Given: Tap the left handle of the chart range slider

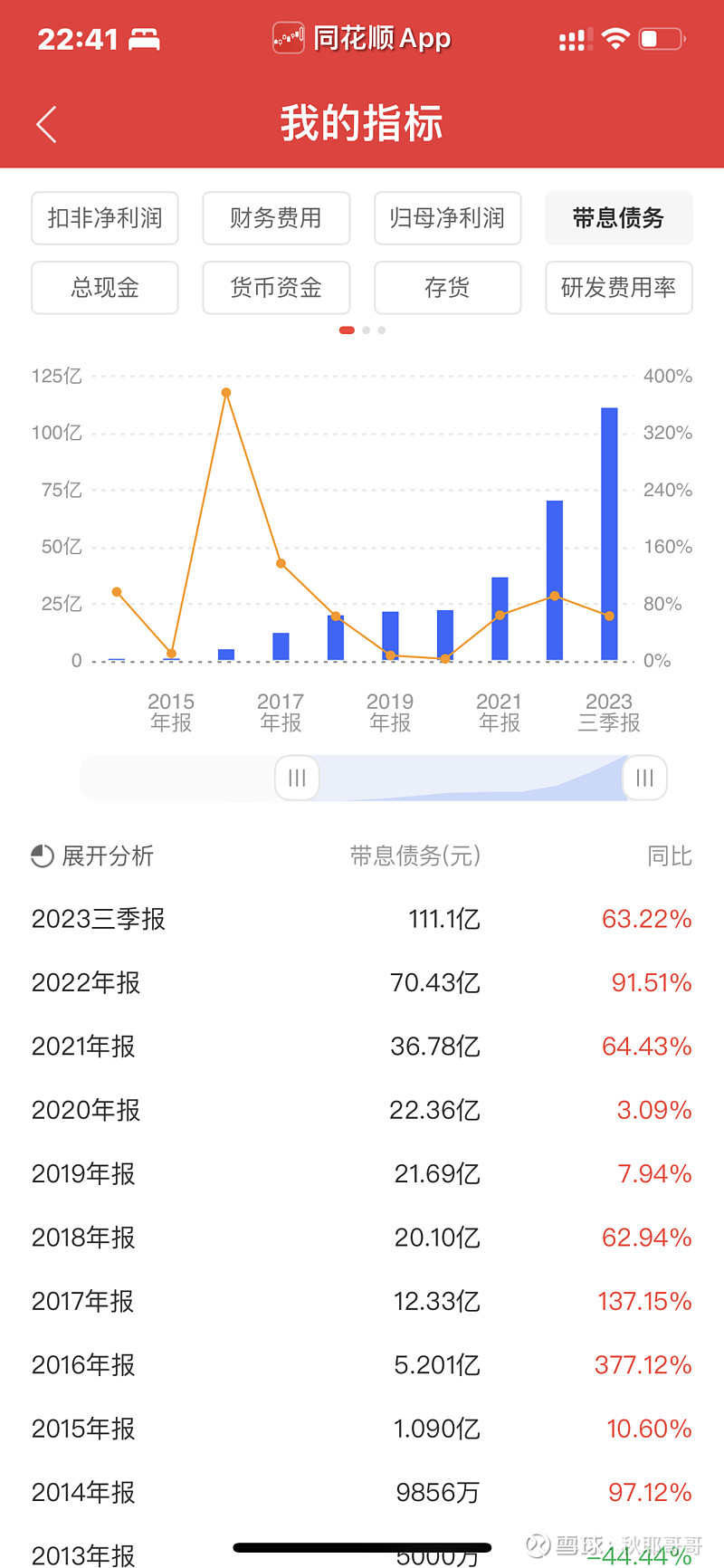Looking at the screenshot, I should point(296,778).
